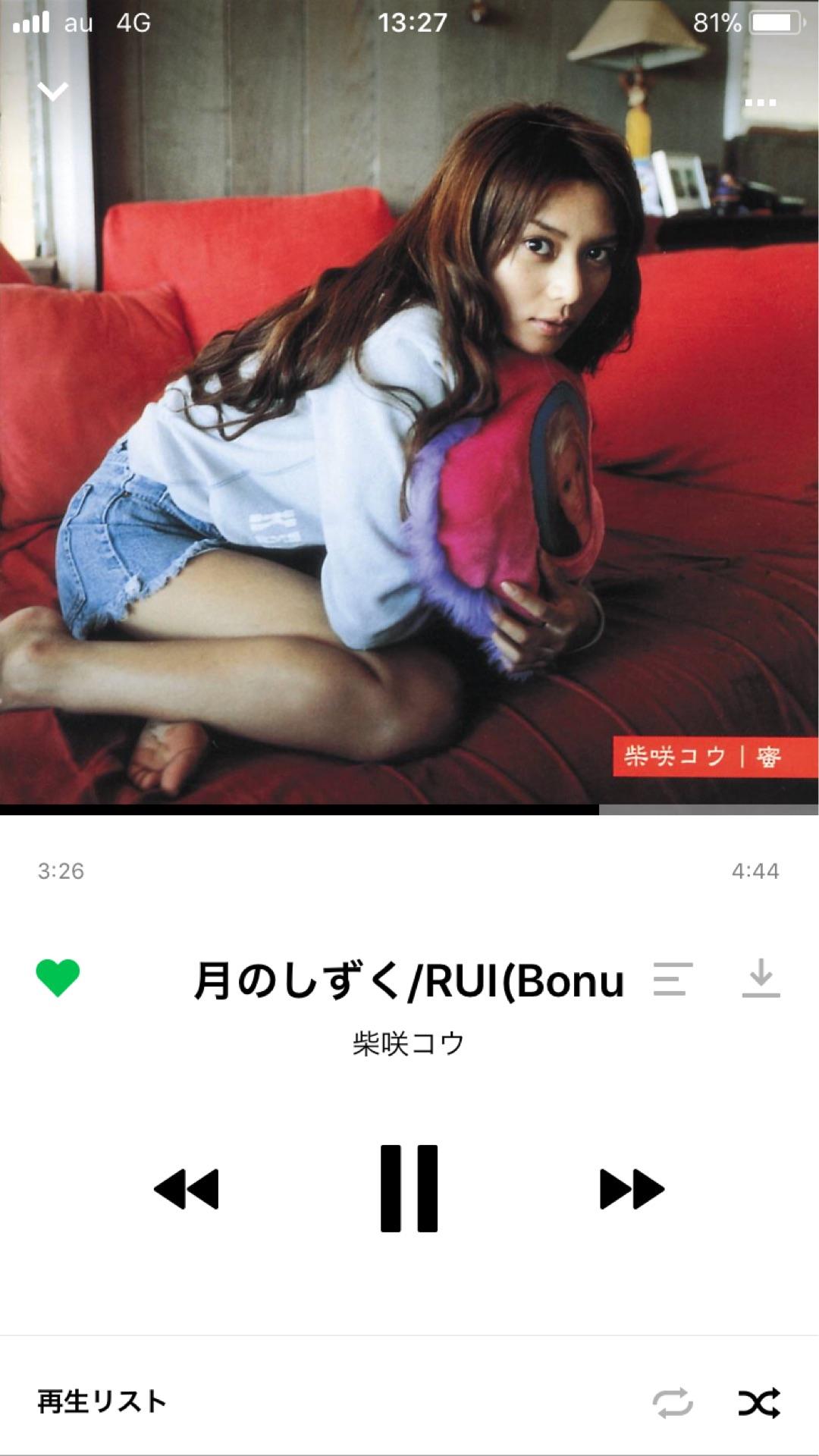Download the current track

click(x=761, y=978)
